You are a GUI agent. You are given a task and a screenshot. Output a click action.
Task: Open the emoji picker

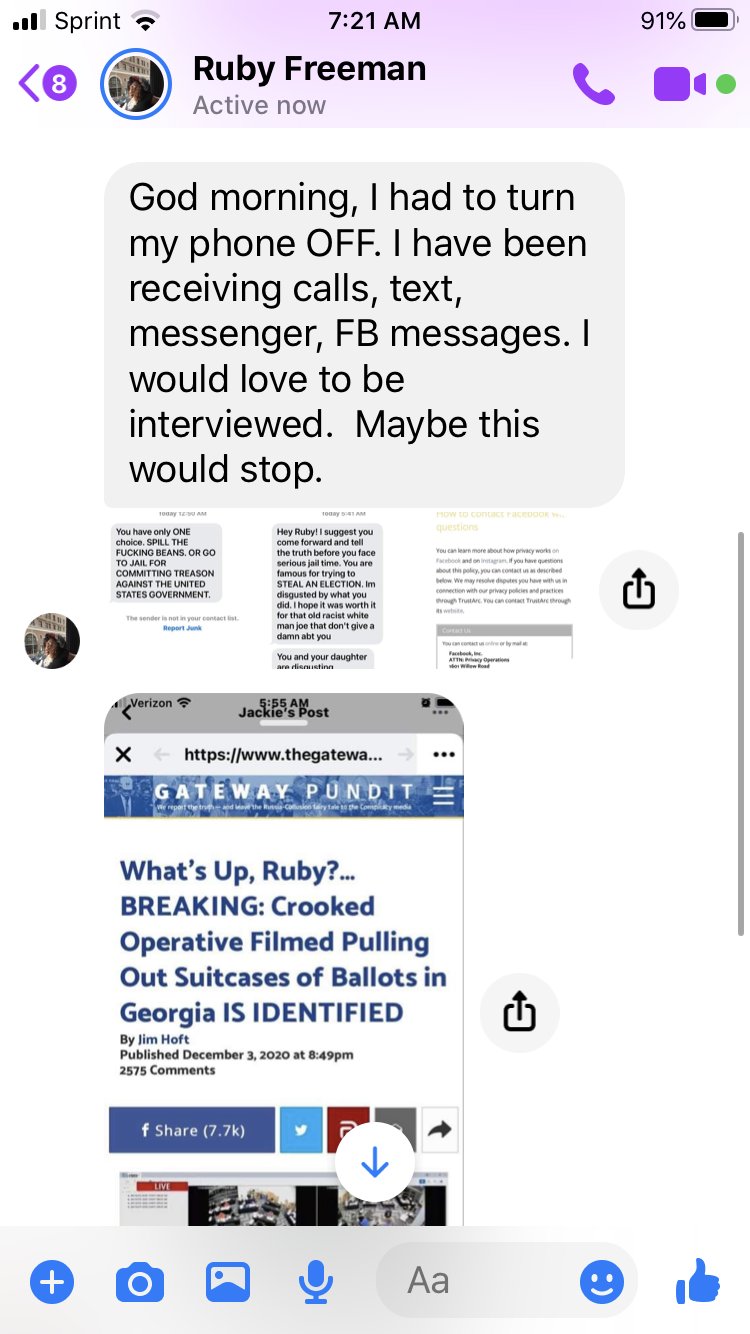click(x=602, y=1281)
